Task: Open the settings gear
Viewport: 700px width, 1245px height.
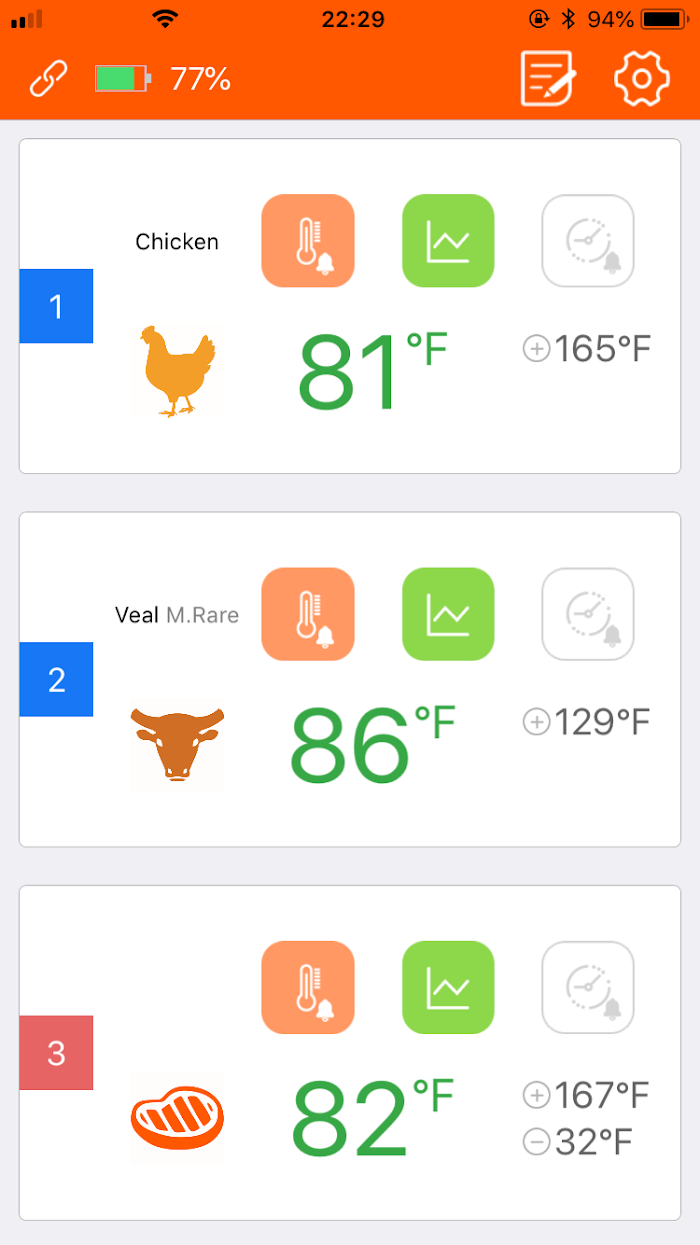Action: point(641,78)
